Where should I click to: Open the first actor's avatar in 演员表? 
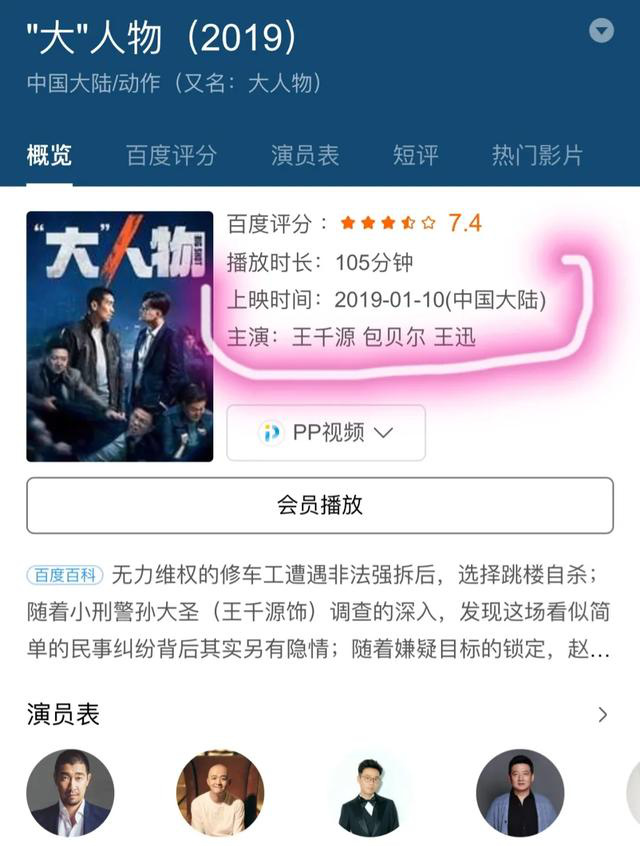click(70, 793)
